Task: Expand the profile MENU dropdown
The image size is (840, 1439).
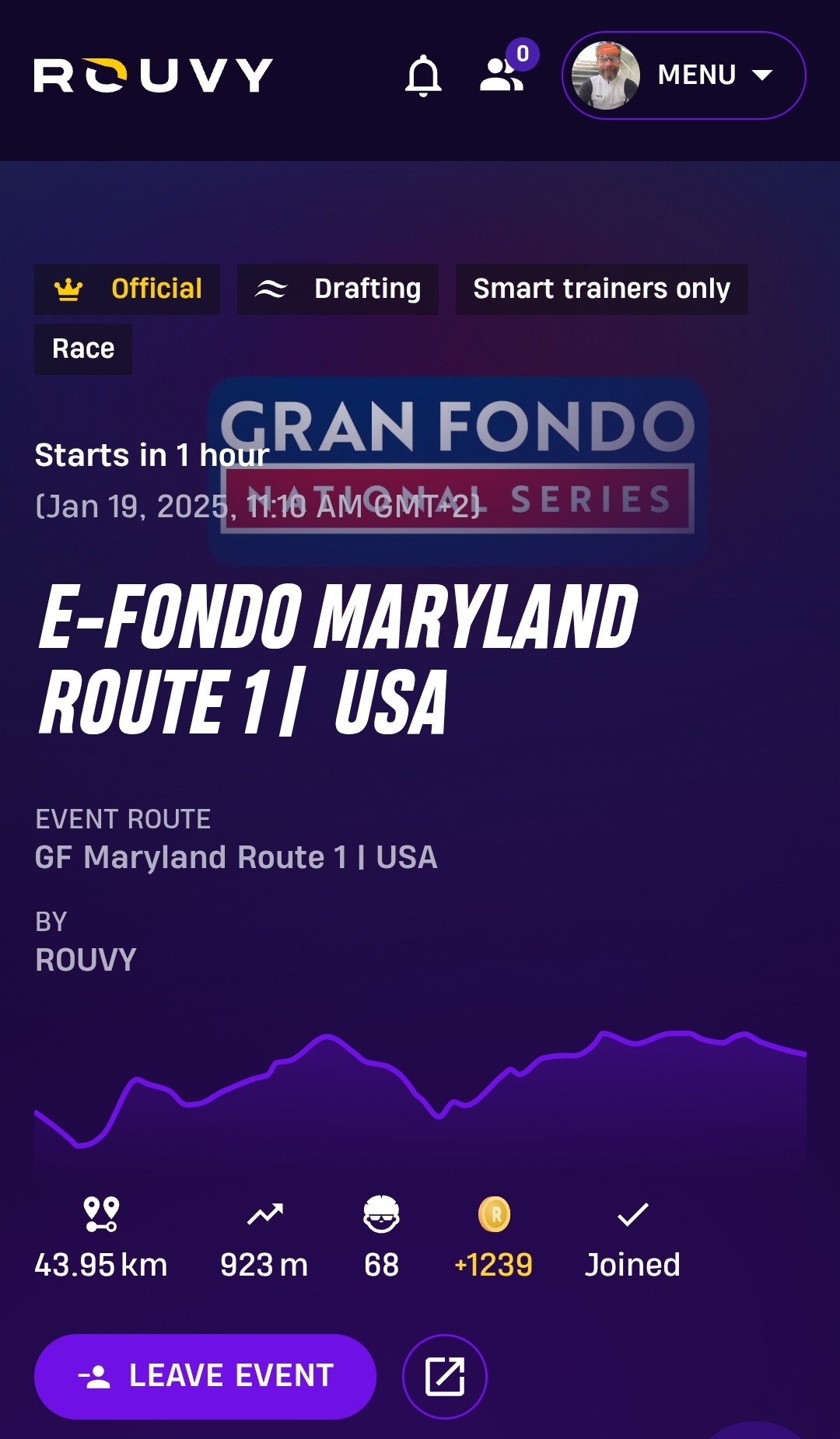Action: [x=684, y=75]
